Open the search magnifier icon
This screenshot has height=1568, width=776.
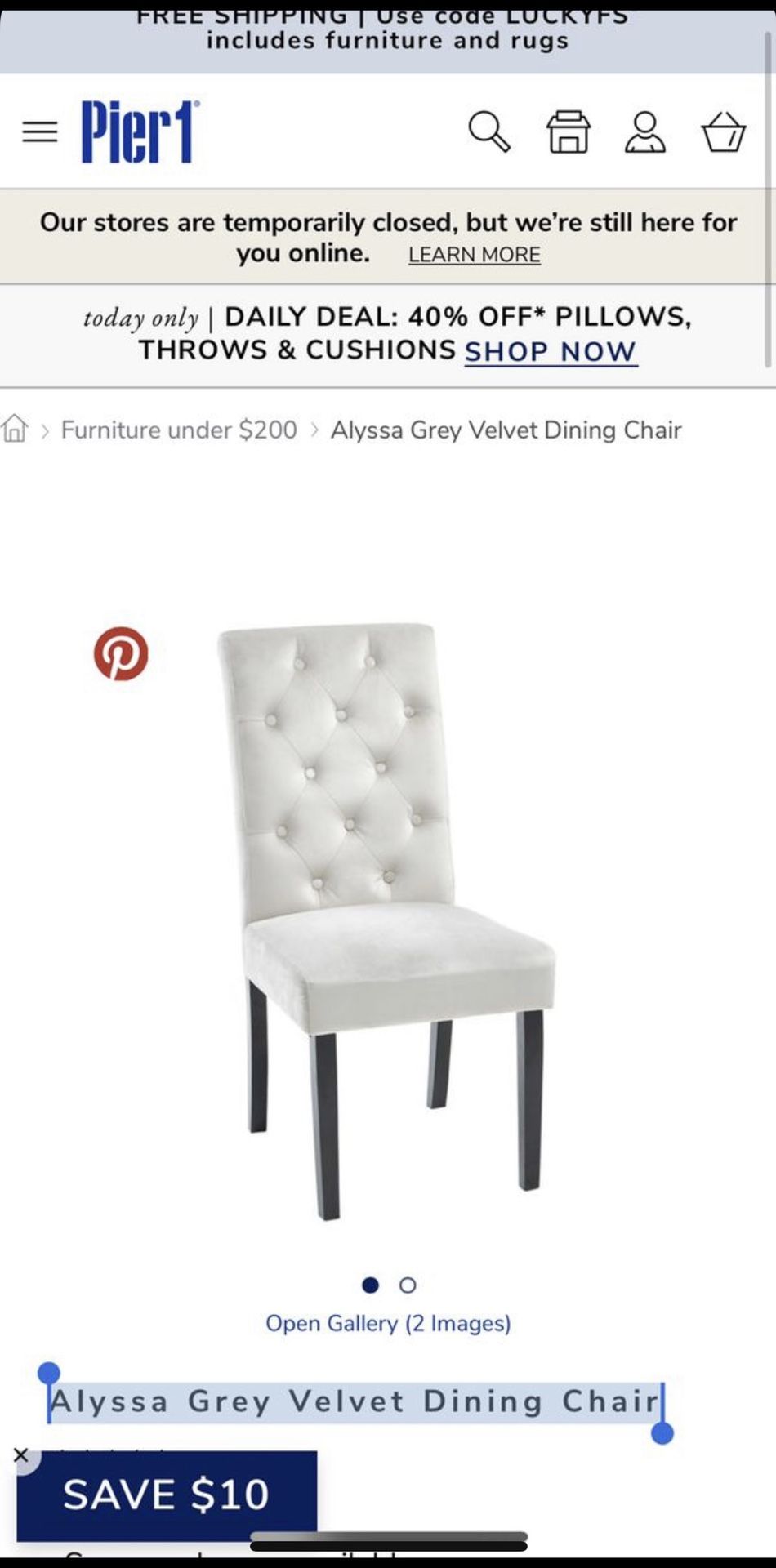[488, 131]
